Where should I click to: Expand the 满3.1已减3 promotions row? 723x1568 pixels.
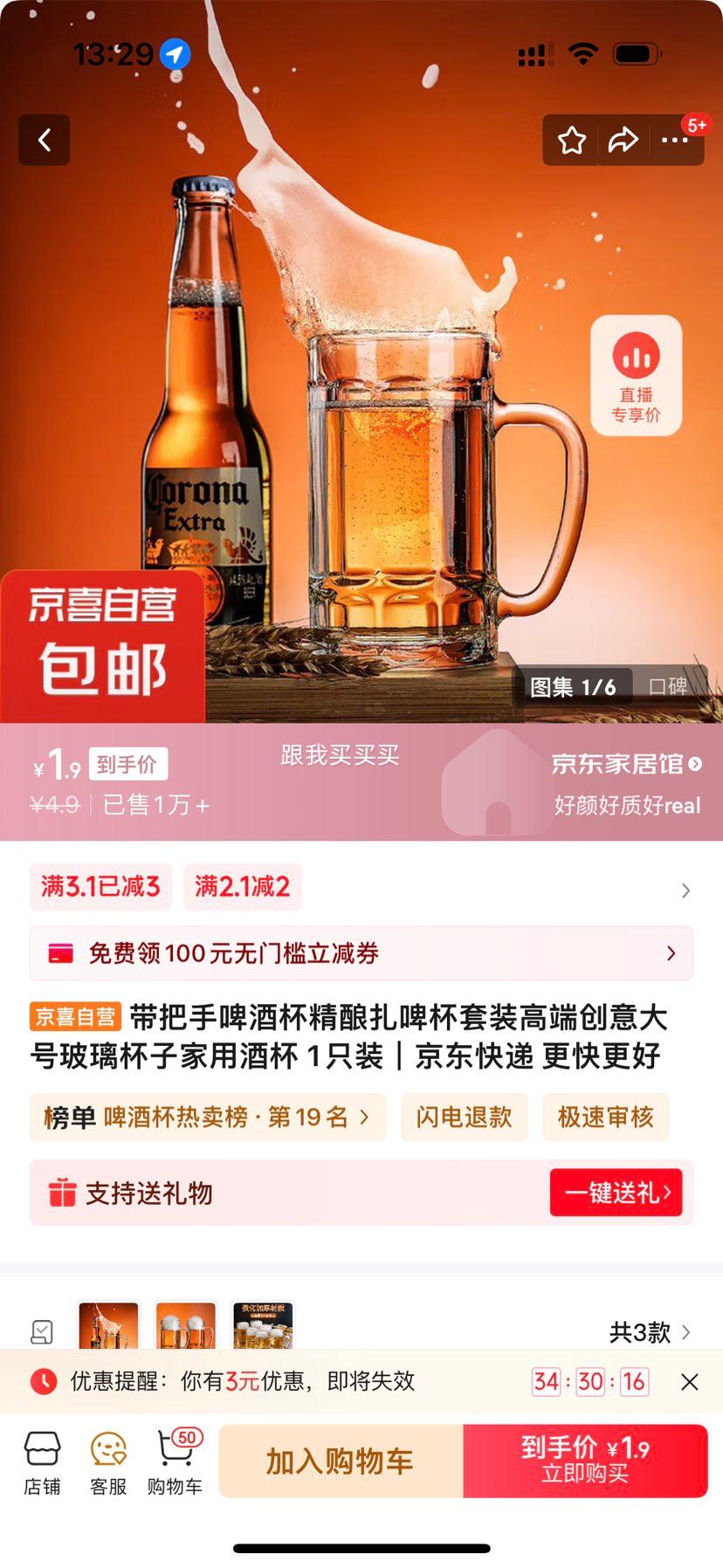(685, 890)
